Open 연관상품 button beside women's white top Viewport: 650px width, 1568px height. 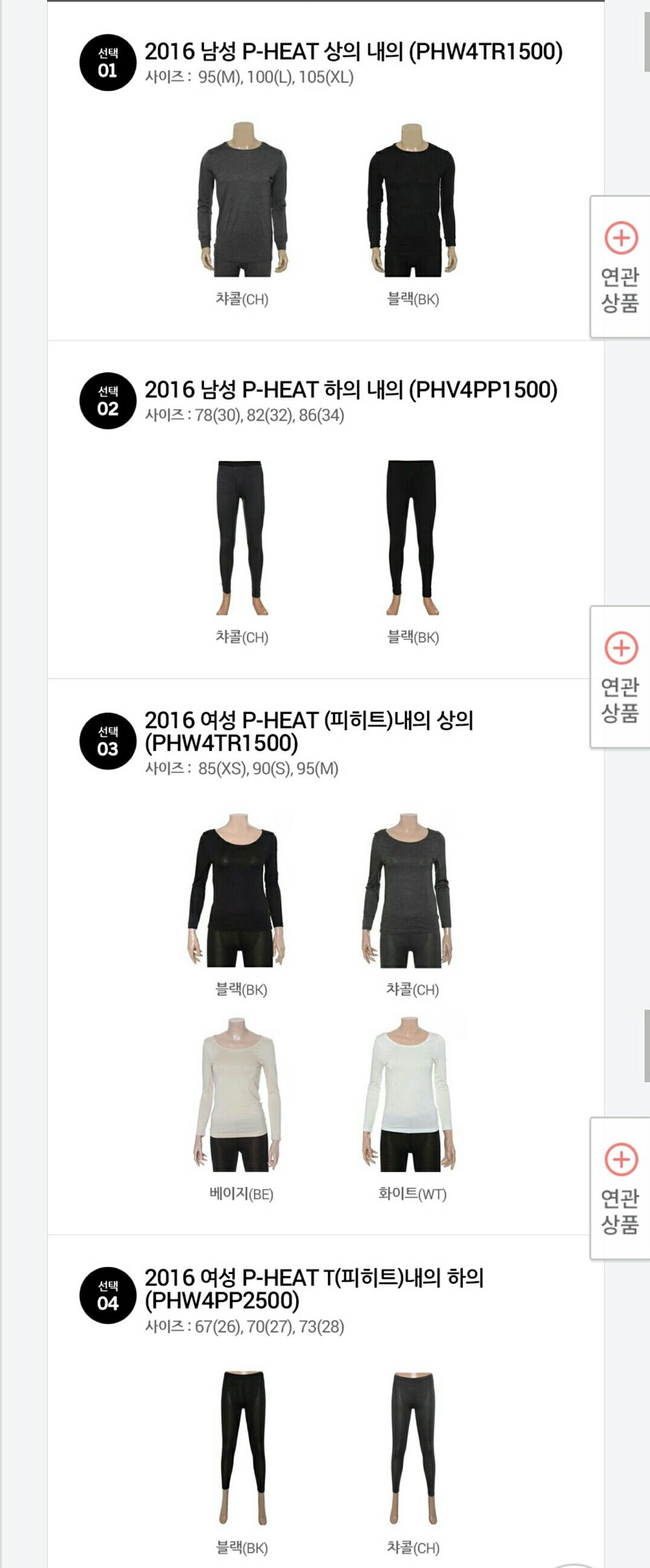click(620, 1188)
